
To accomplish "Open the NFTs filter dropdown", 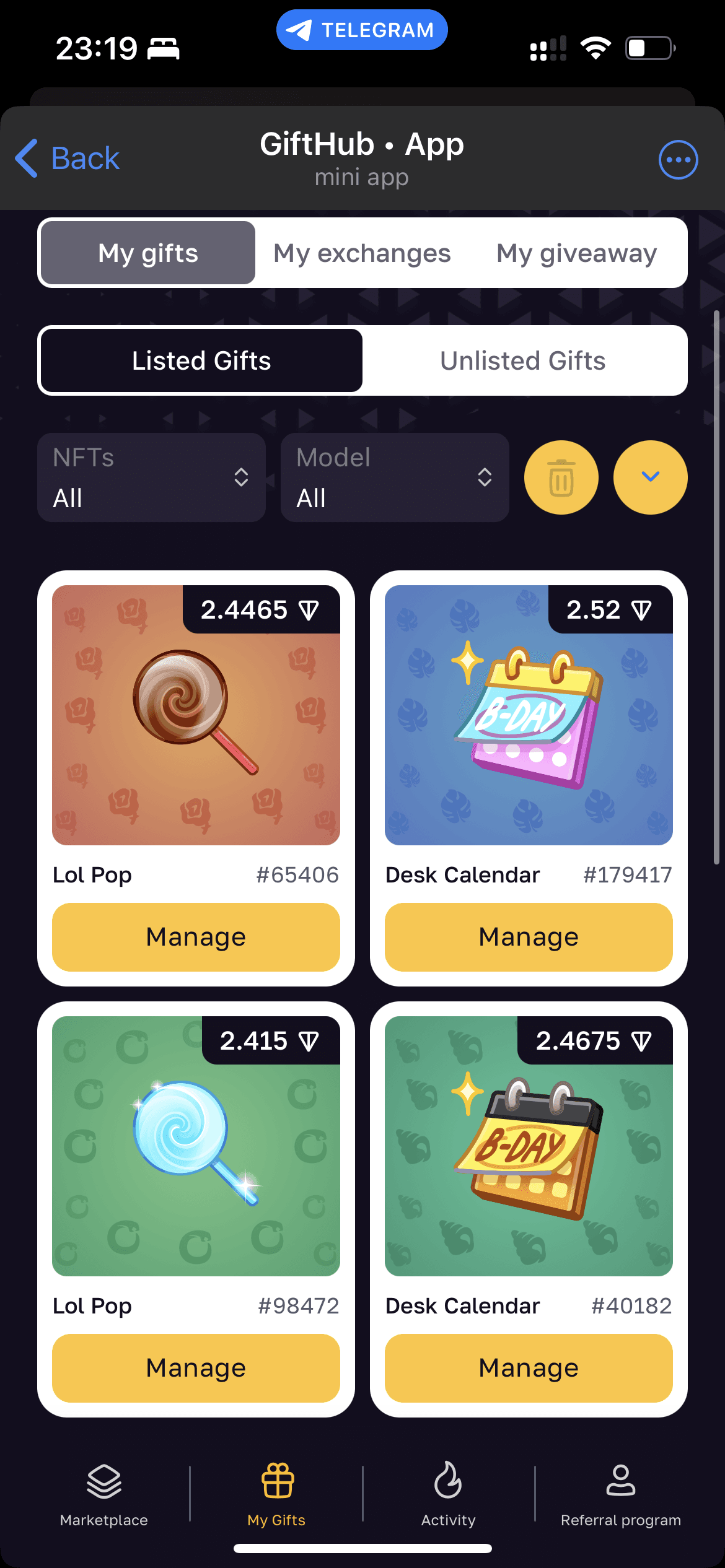I will click(x=151, y=477).
